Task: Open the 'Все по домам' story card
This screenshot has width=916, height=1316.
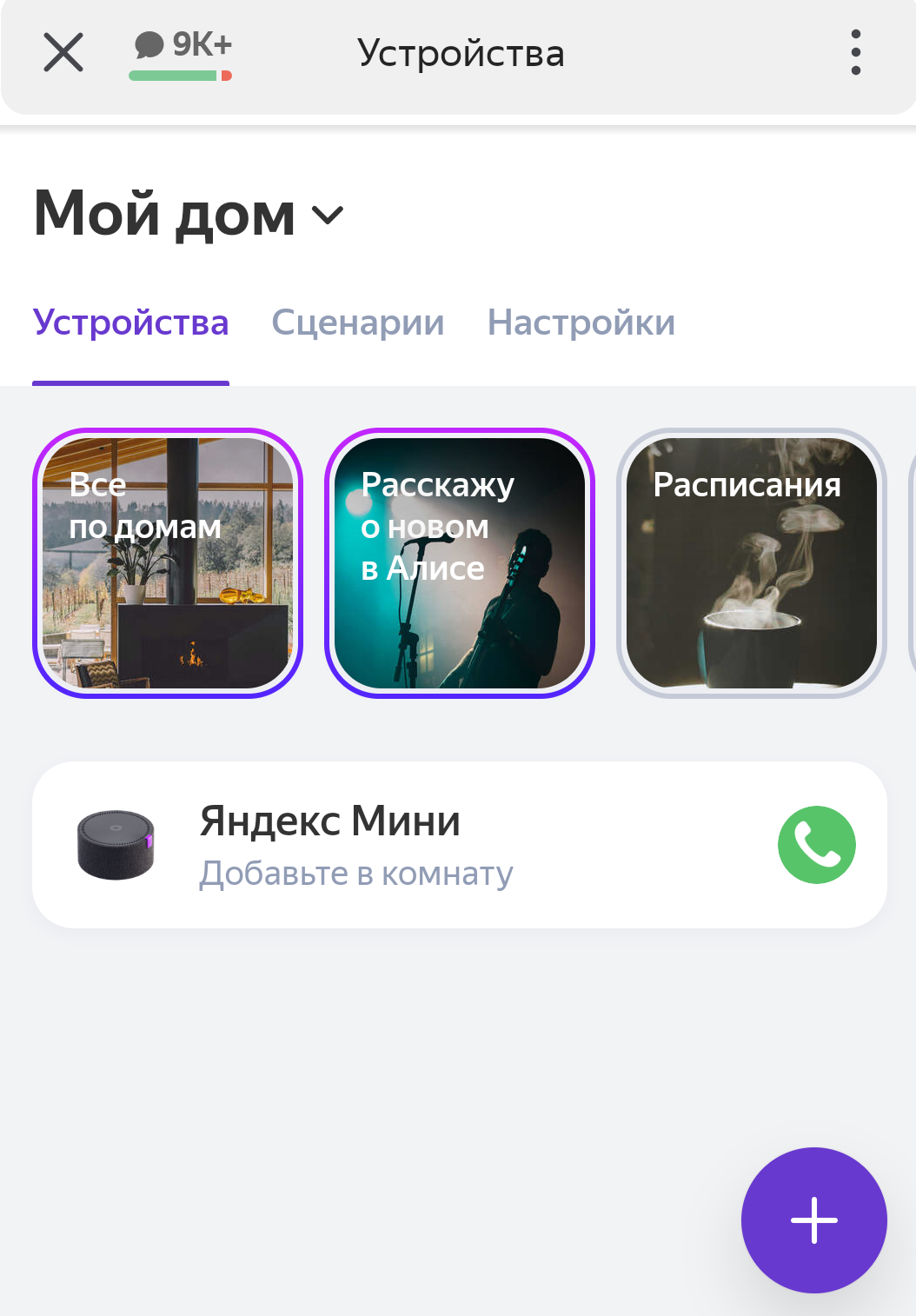Action: click(167, 562)
